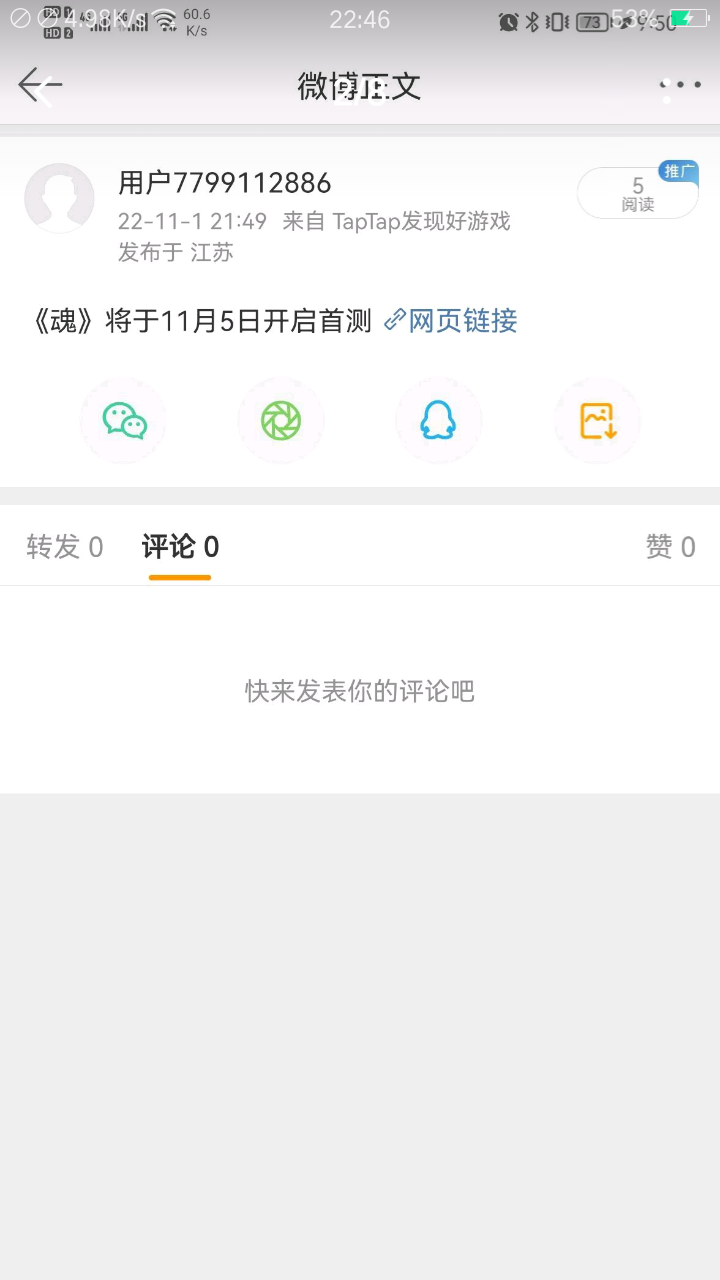Switch to the 转发 reposts tab
Screen dimensions: 720x1280
tap(65, 547)
